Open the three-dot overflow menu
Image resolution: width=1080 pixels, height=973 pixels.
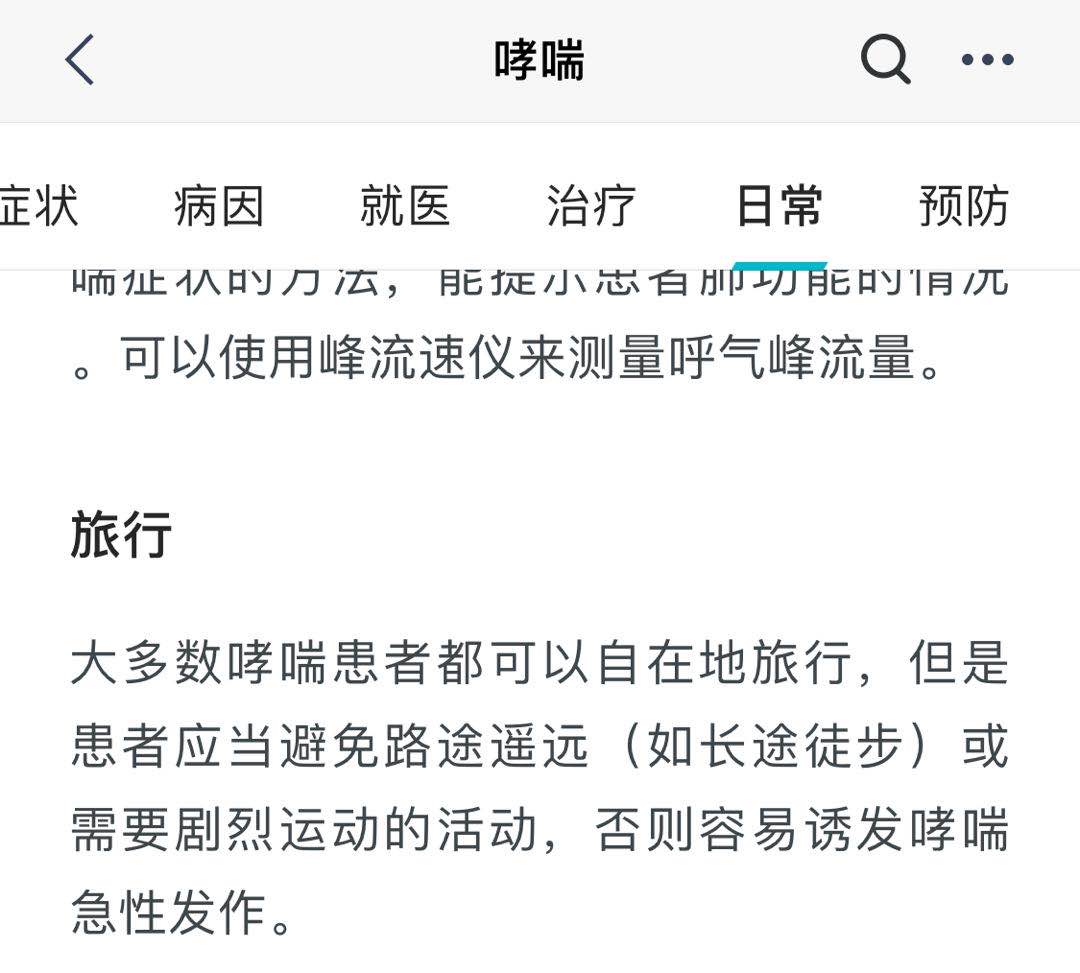(988, 60)
